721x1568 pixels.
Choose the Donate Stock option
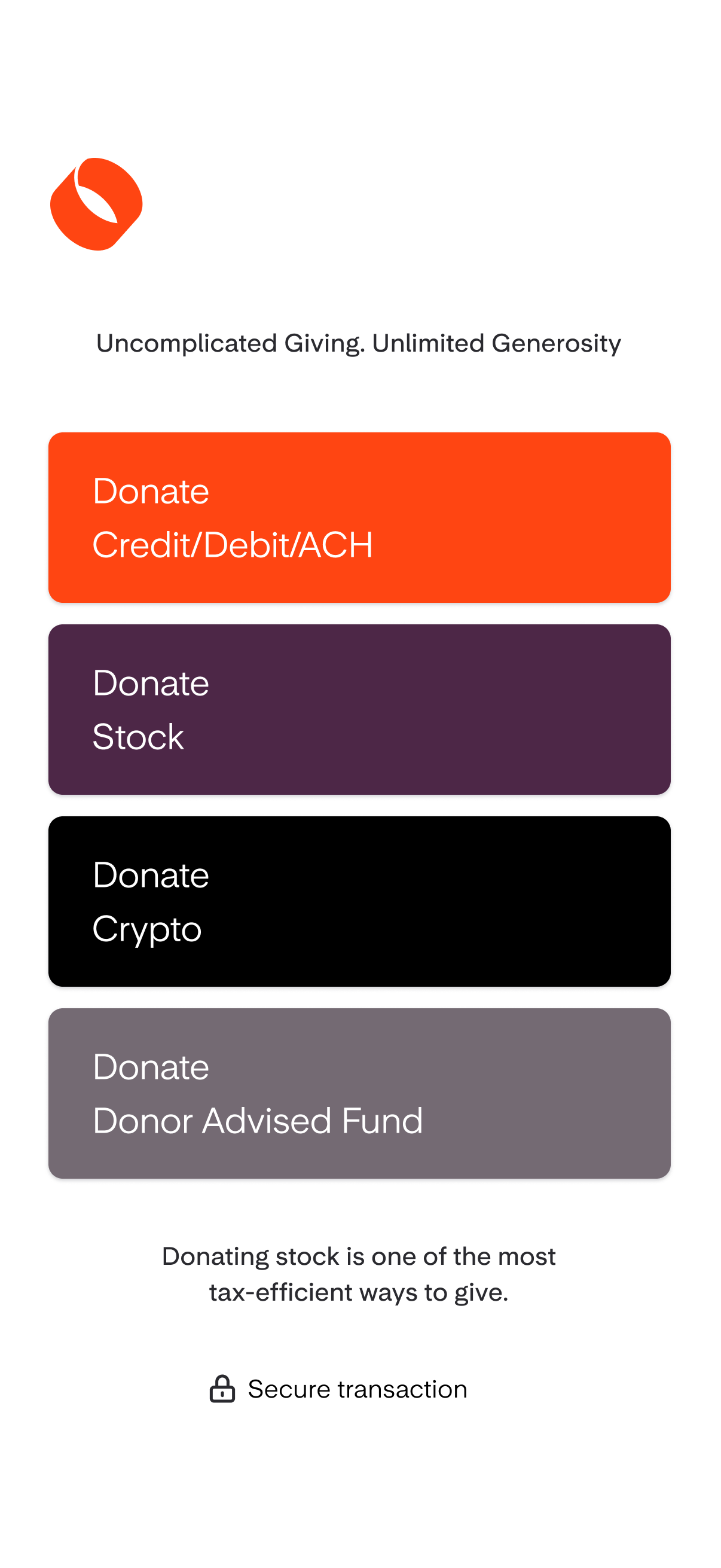click(359, 709)
